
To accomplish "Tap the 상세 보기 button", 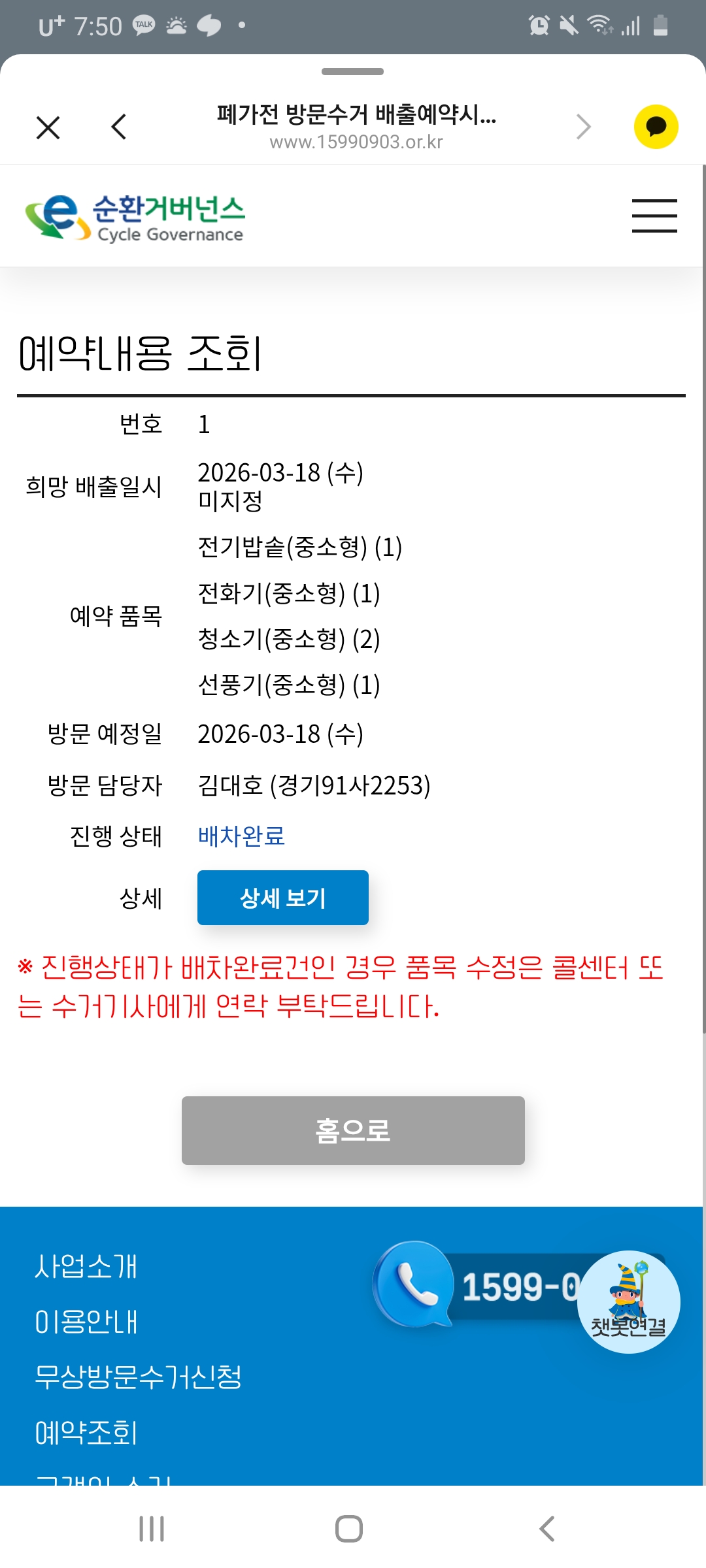I will pyautogui.click(x=283, y=898).
